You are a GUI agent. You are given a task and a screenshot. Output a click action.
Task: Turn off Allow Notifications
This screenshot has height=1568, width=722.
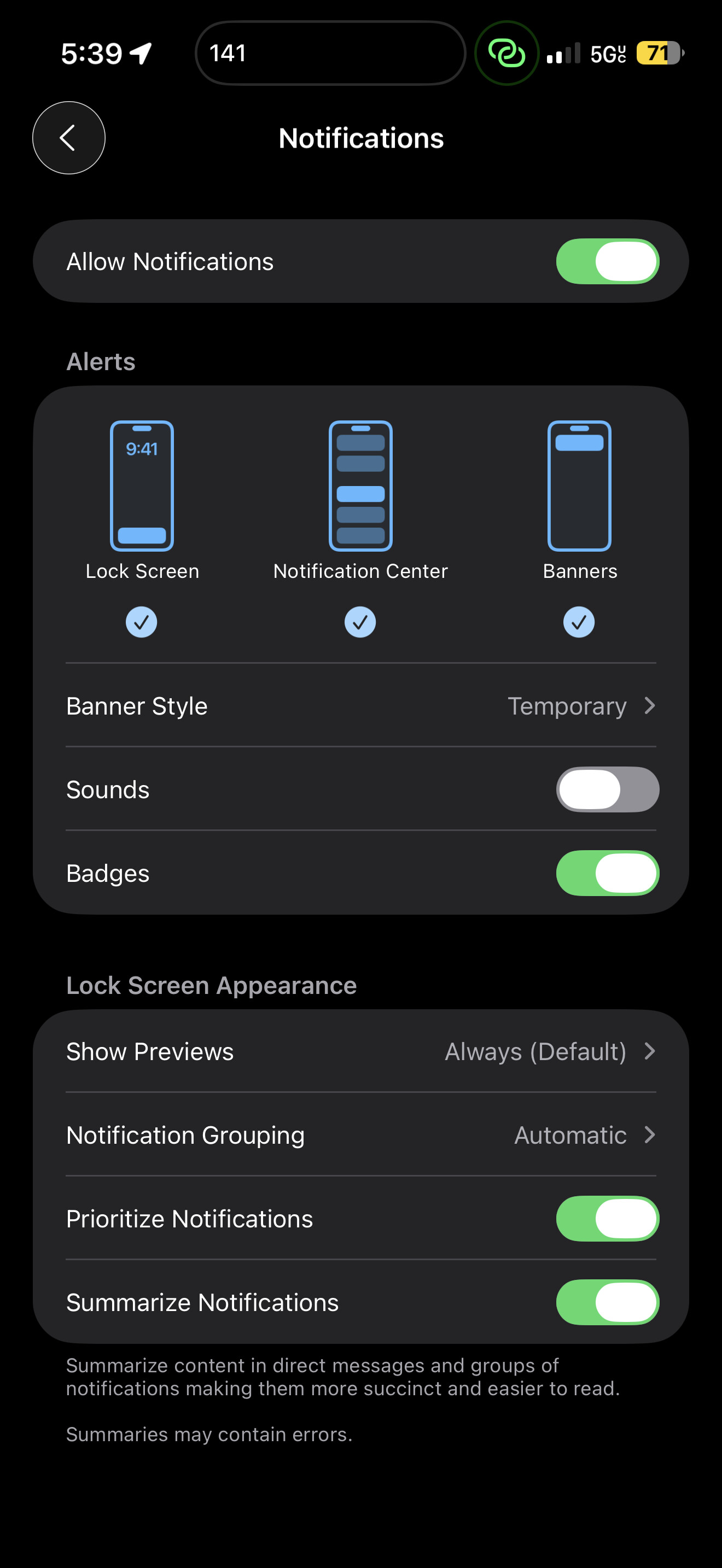tap(607, 261)
